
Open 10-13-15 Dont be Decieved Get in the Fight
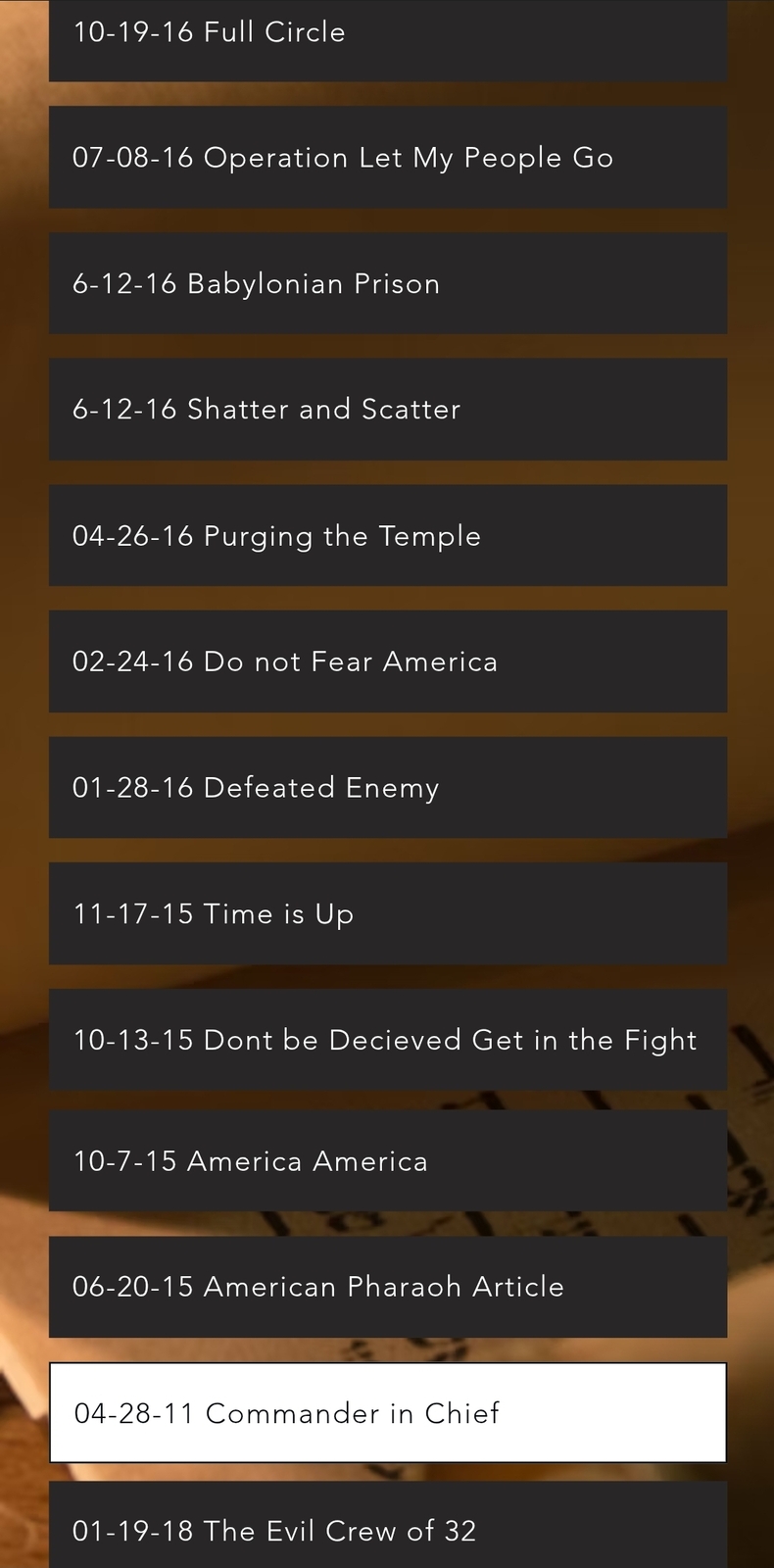click(x=387, y=1040)
